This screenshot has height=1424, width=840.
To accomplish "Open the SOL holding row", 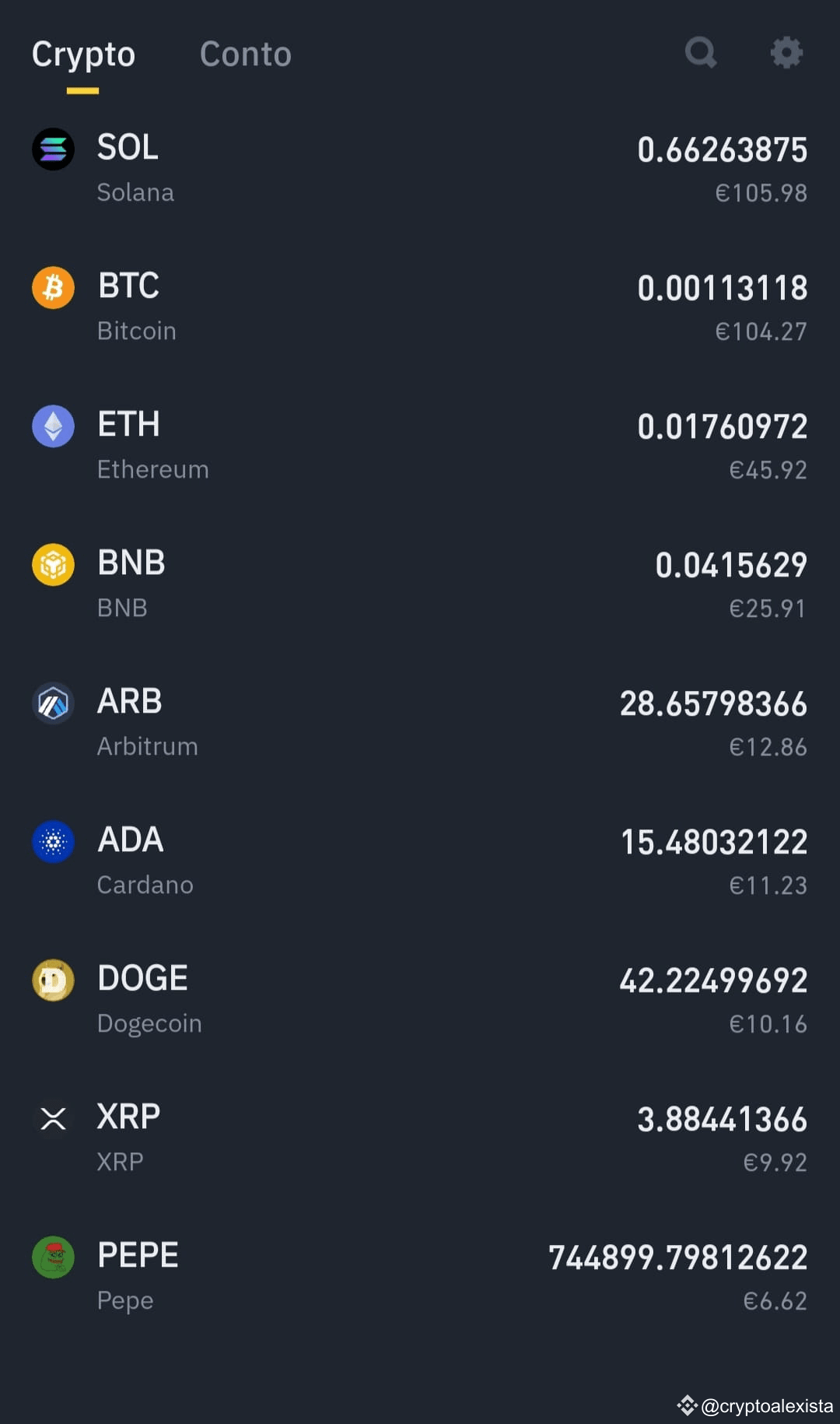I will (x=420, y=167).
